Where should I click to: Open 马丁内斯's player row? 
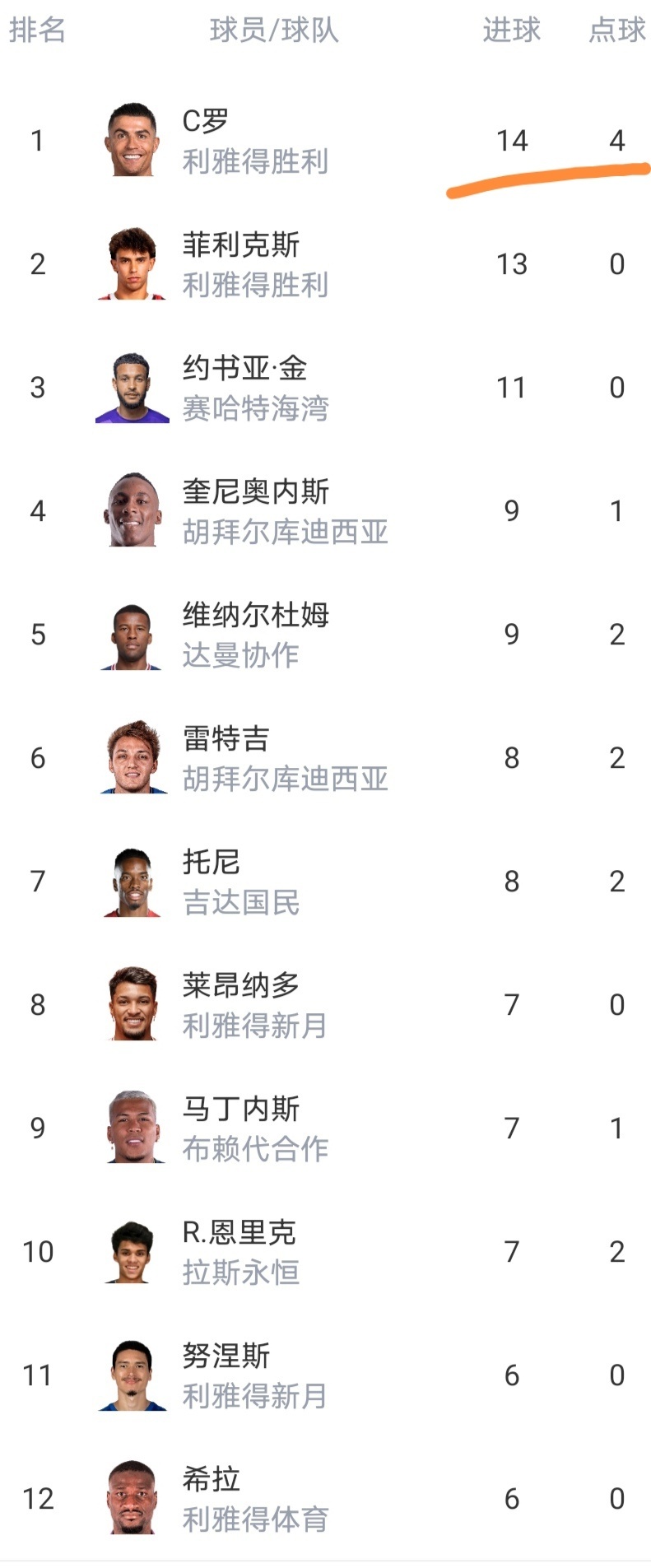point(240,1110)
